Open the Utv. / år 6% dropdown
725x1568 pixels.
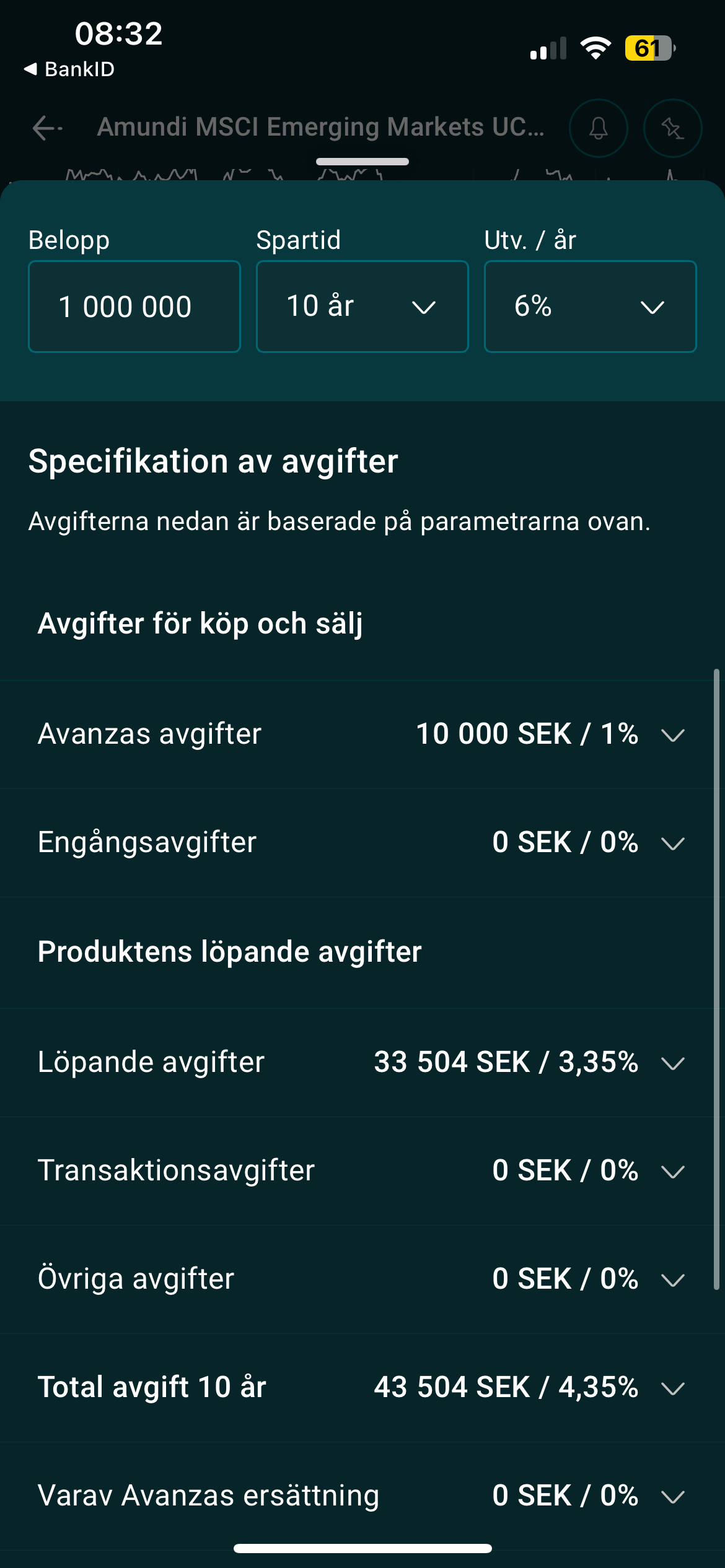(590, 307)
